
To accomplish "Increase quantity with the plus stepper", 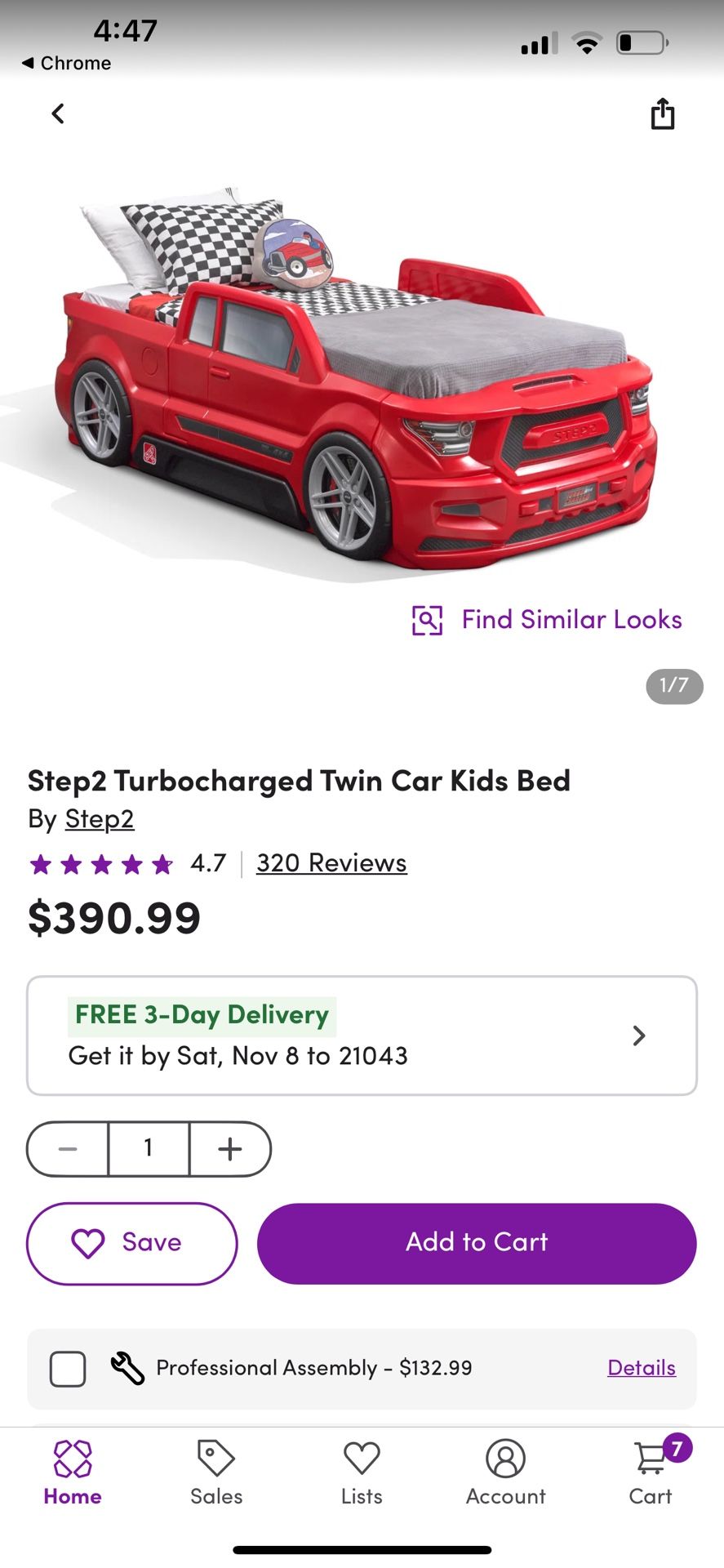I will 229,1148.
